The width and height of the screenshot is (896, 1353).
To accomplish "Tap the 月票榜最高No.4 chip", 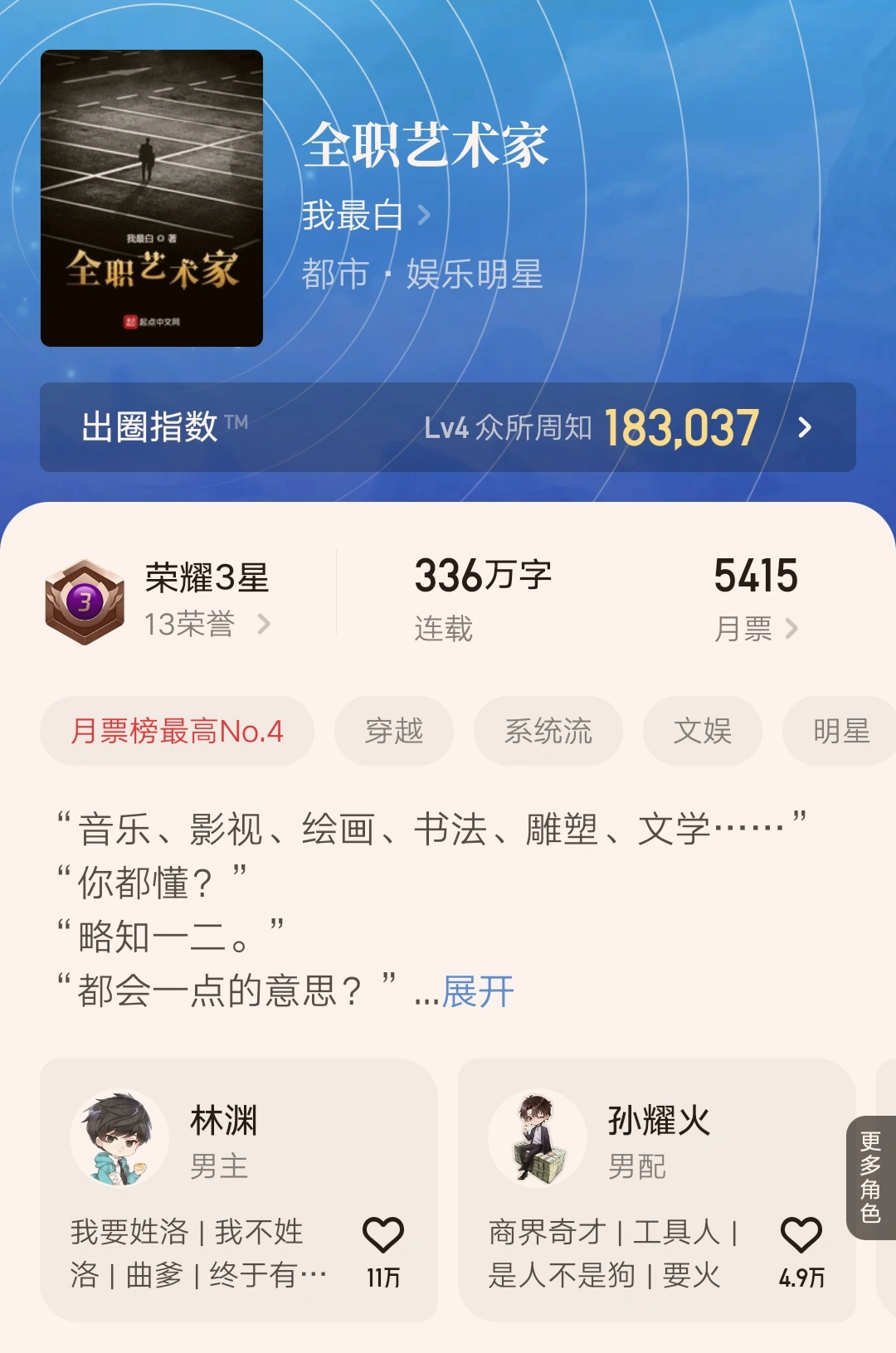I will click(177, 731).
